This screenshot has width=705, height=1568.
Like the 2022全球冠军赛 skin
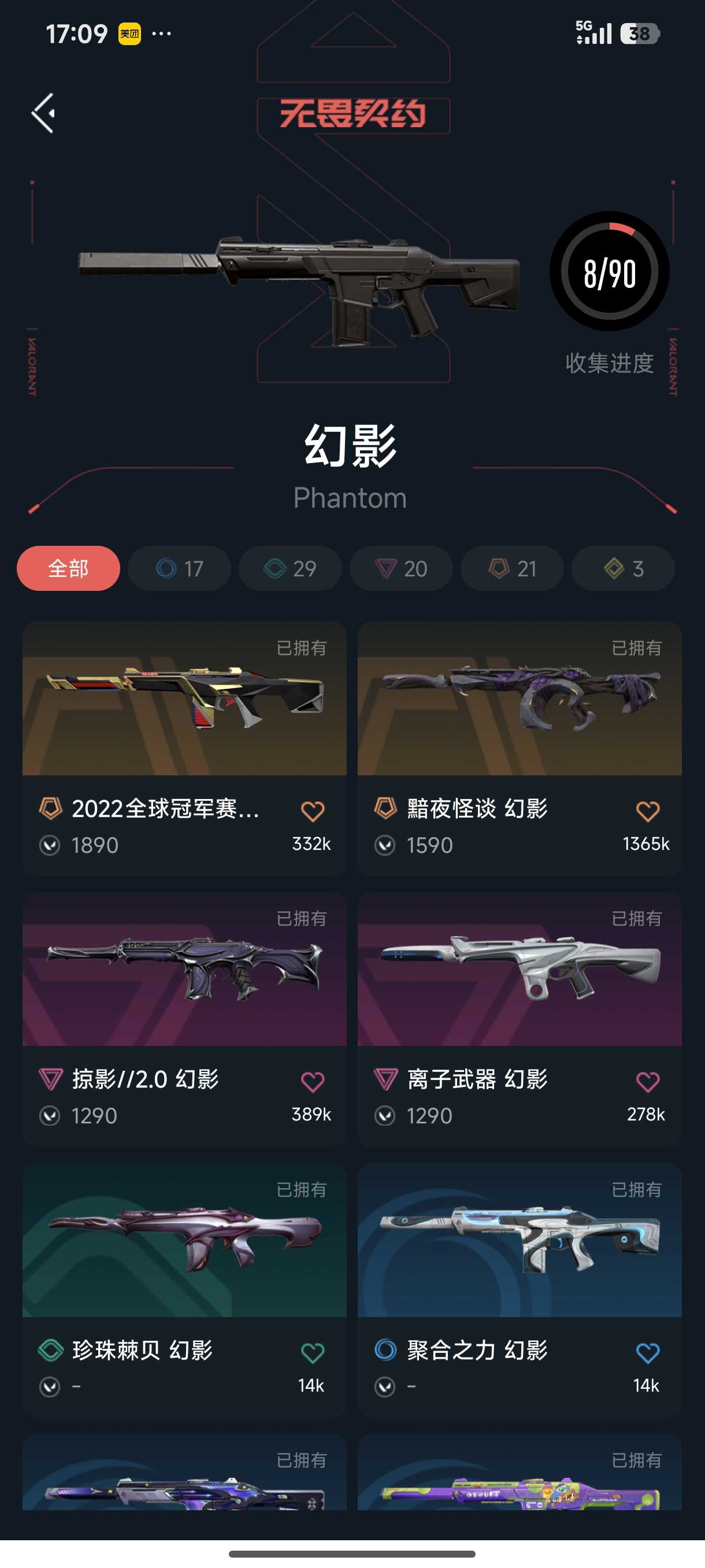pyautogui.click(x=313, y=811)
